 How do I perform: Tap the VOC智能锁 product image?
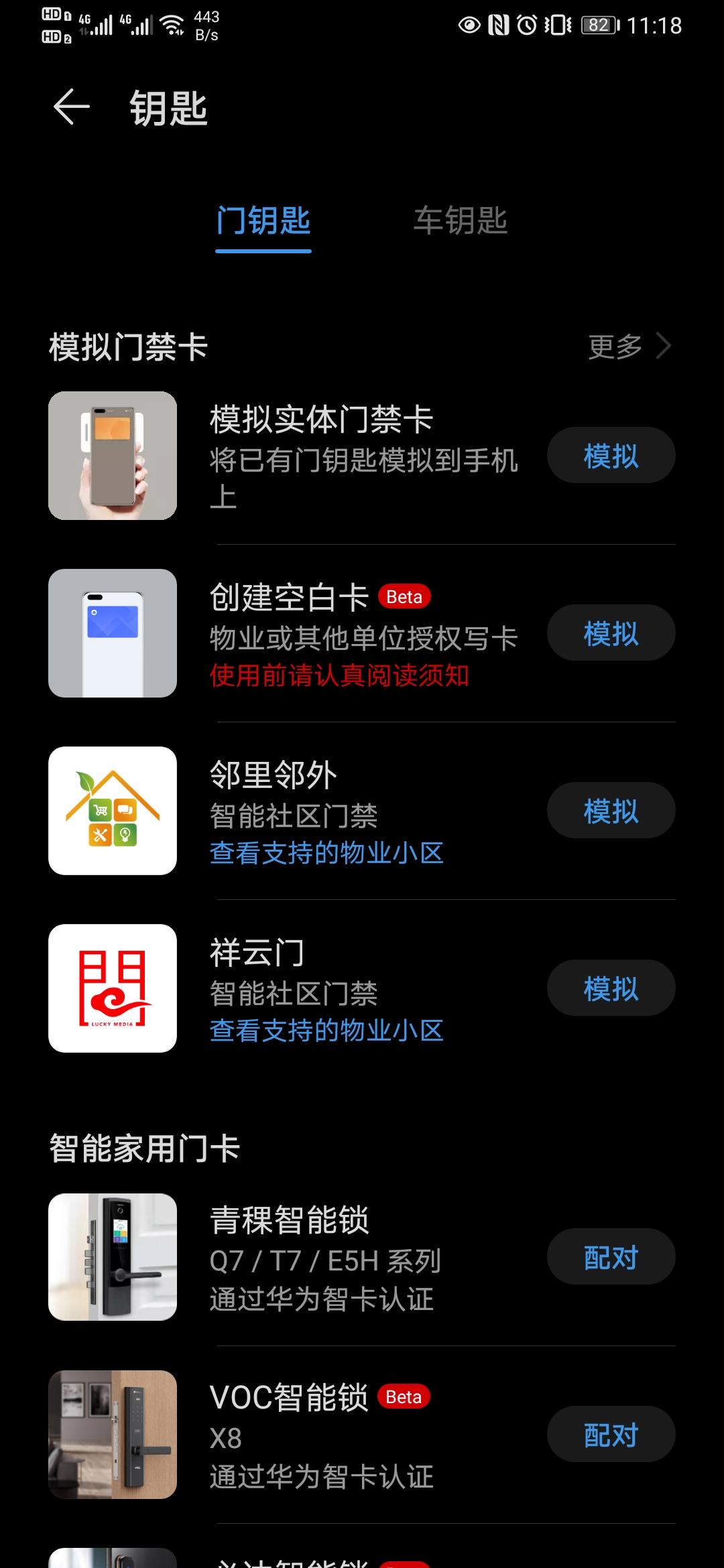[114, 1435]
